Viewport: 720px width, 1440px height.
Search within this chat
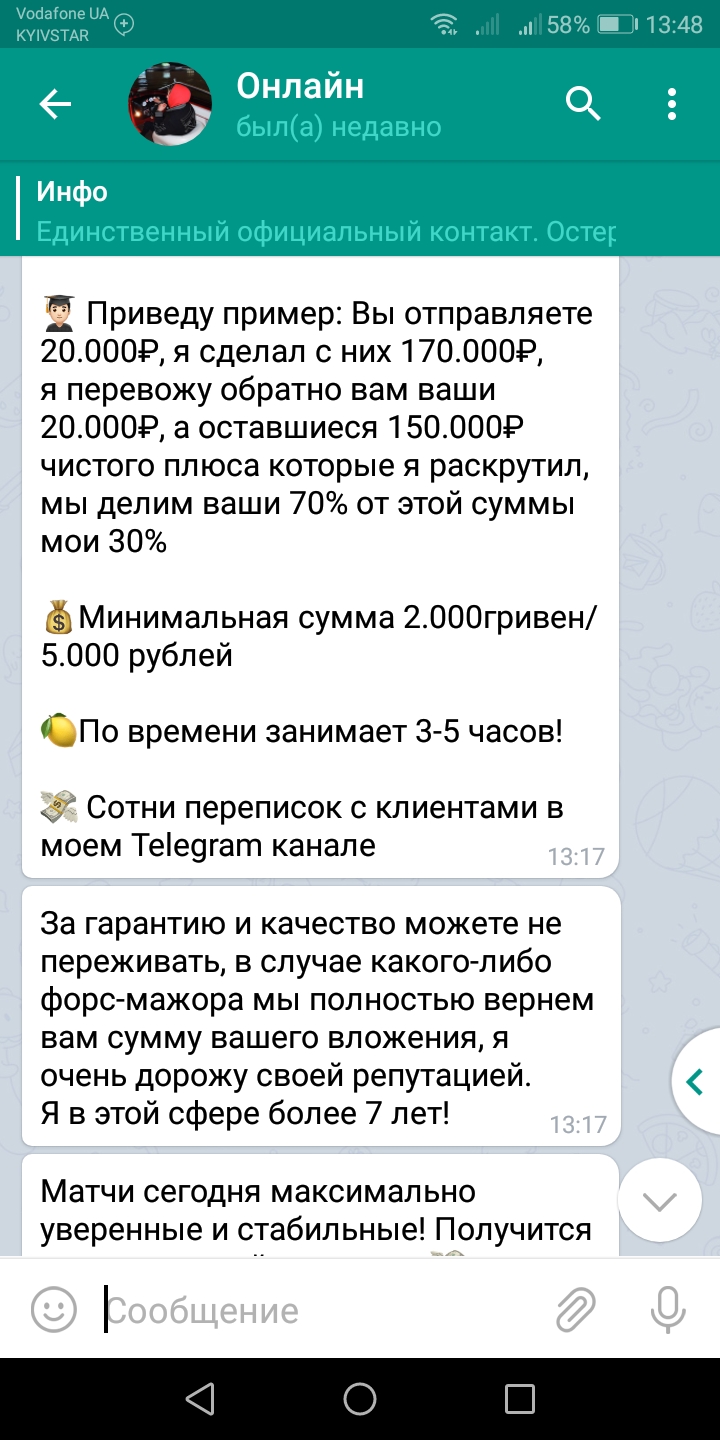click(x=583, y=103)
